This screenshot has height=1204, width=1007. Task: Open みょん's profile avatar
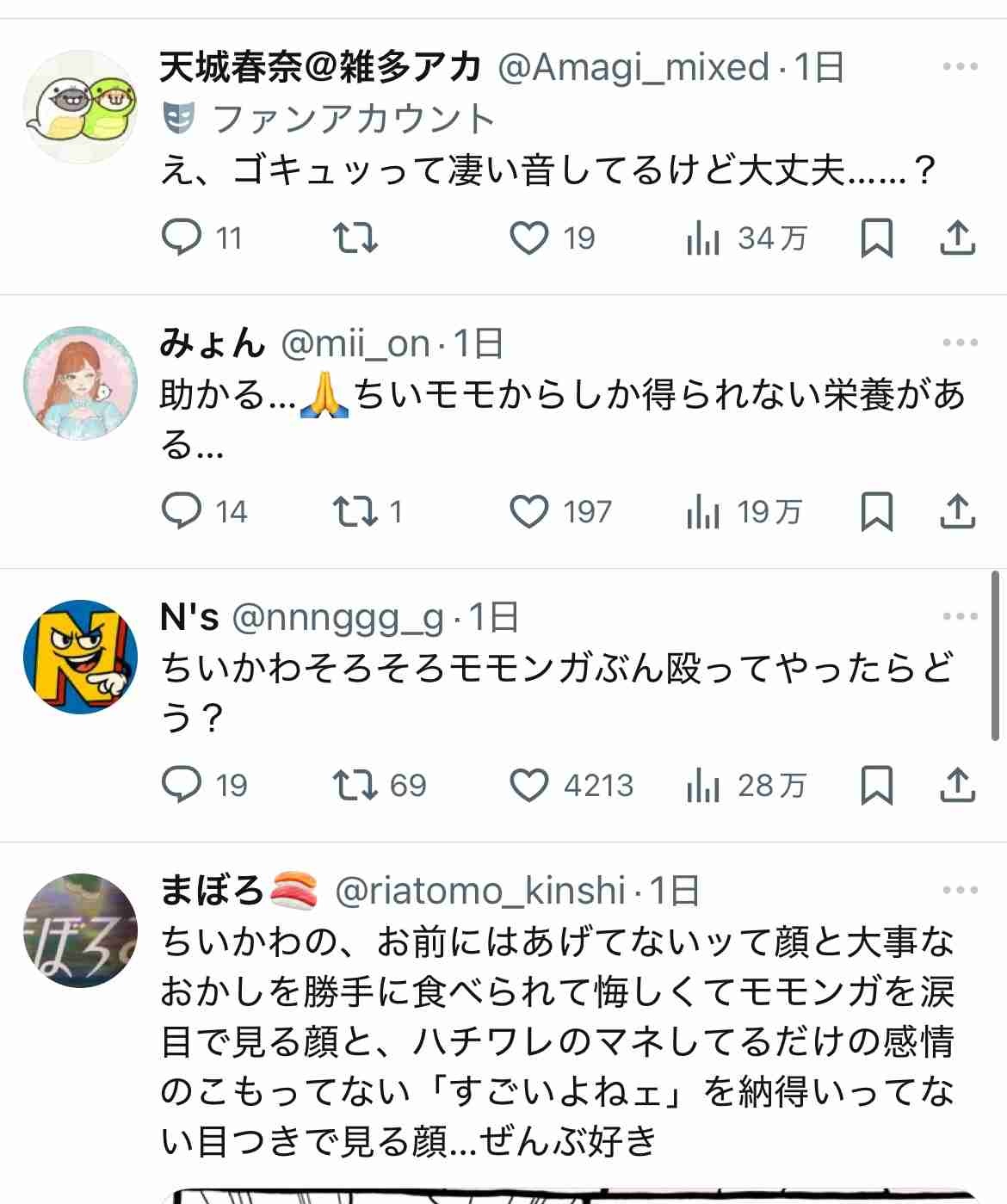80,383
